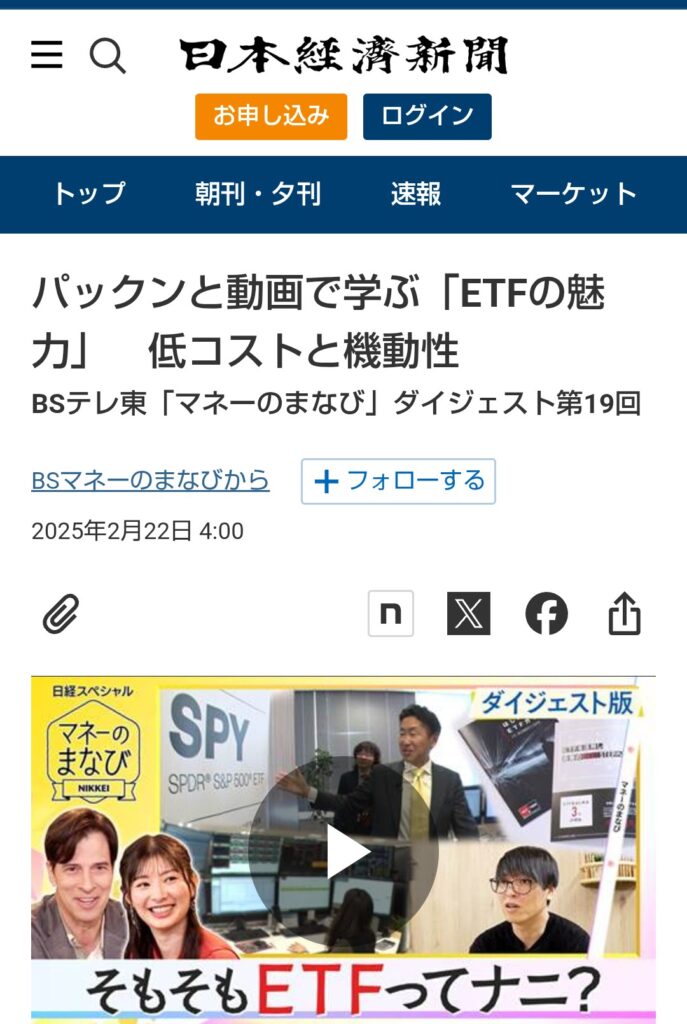687x1024 pixels.
Task: Share the article to note
Action: (391, 613)
